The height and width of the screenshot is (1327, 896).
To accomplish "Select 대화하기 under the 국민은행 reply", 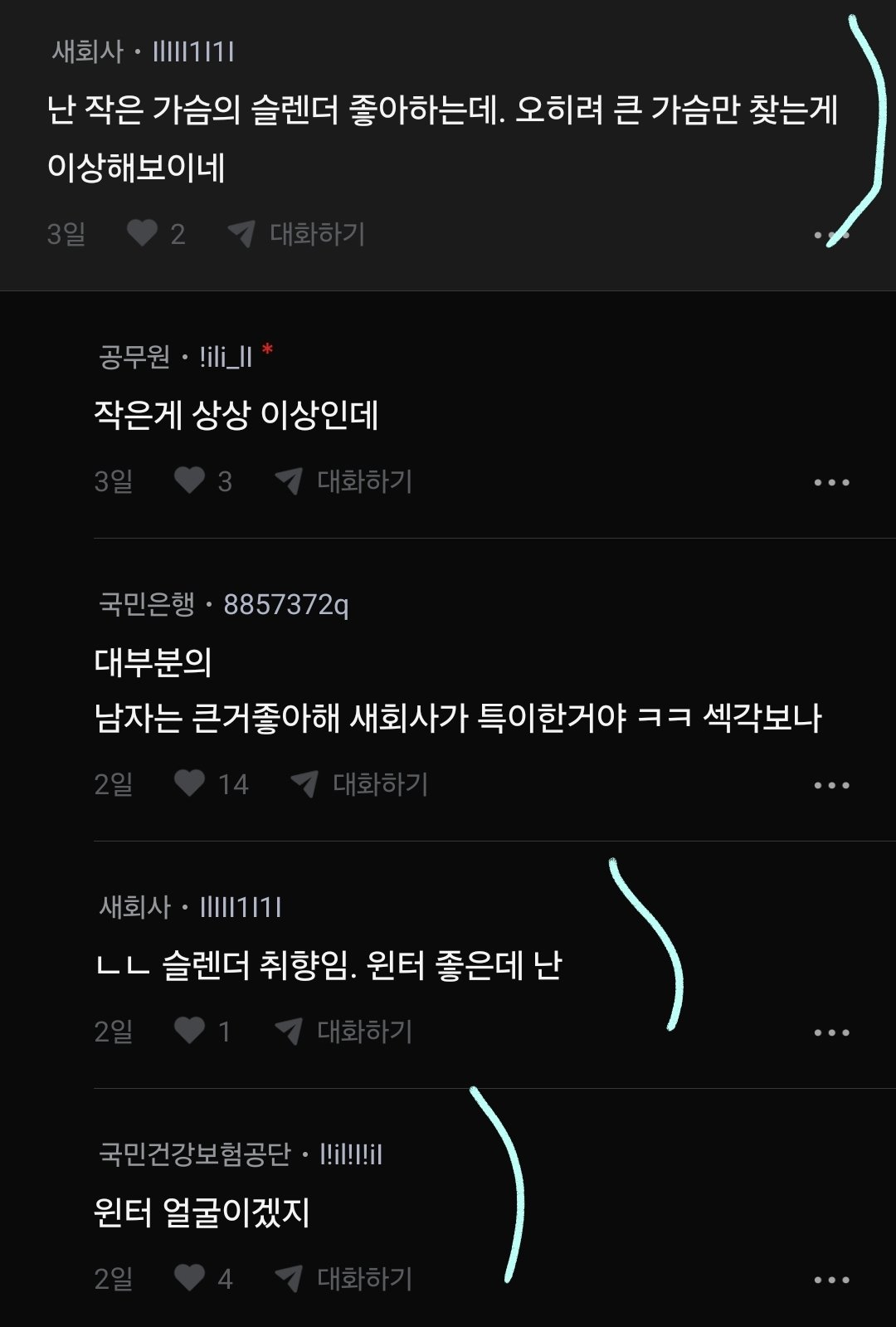I will [360, 784].
